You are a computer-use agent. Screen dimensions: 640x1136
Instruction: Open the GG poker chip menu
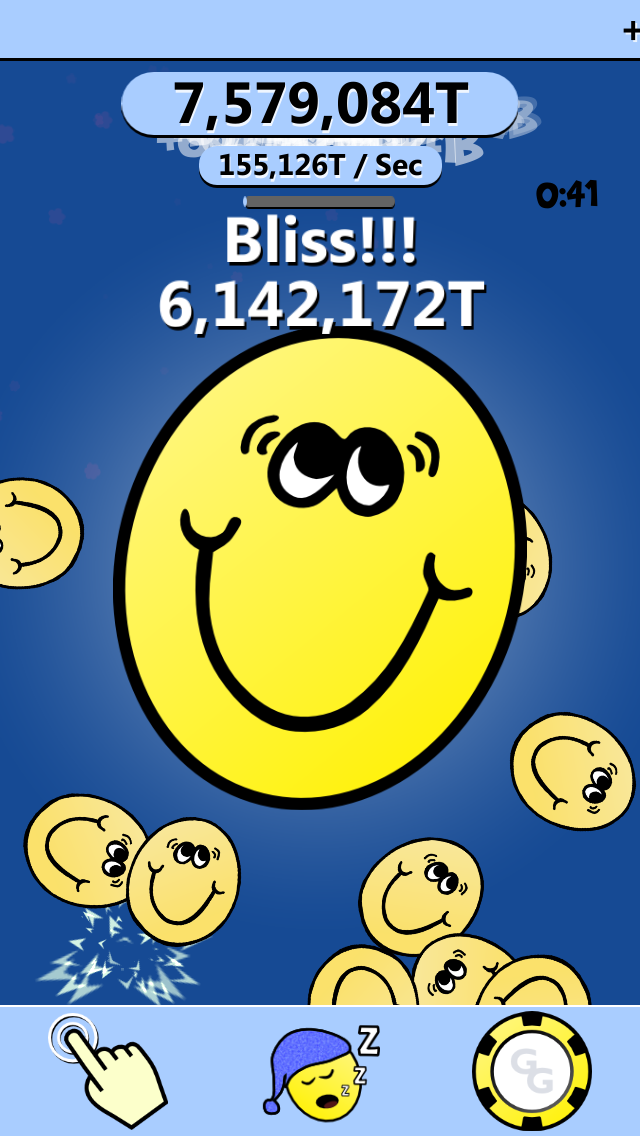(532, 1072)
